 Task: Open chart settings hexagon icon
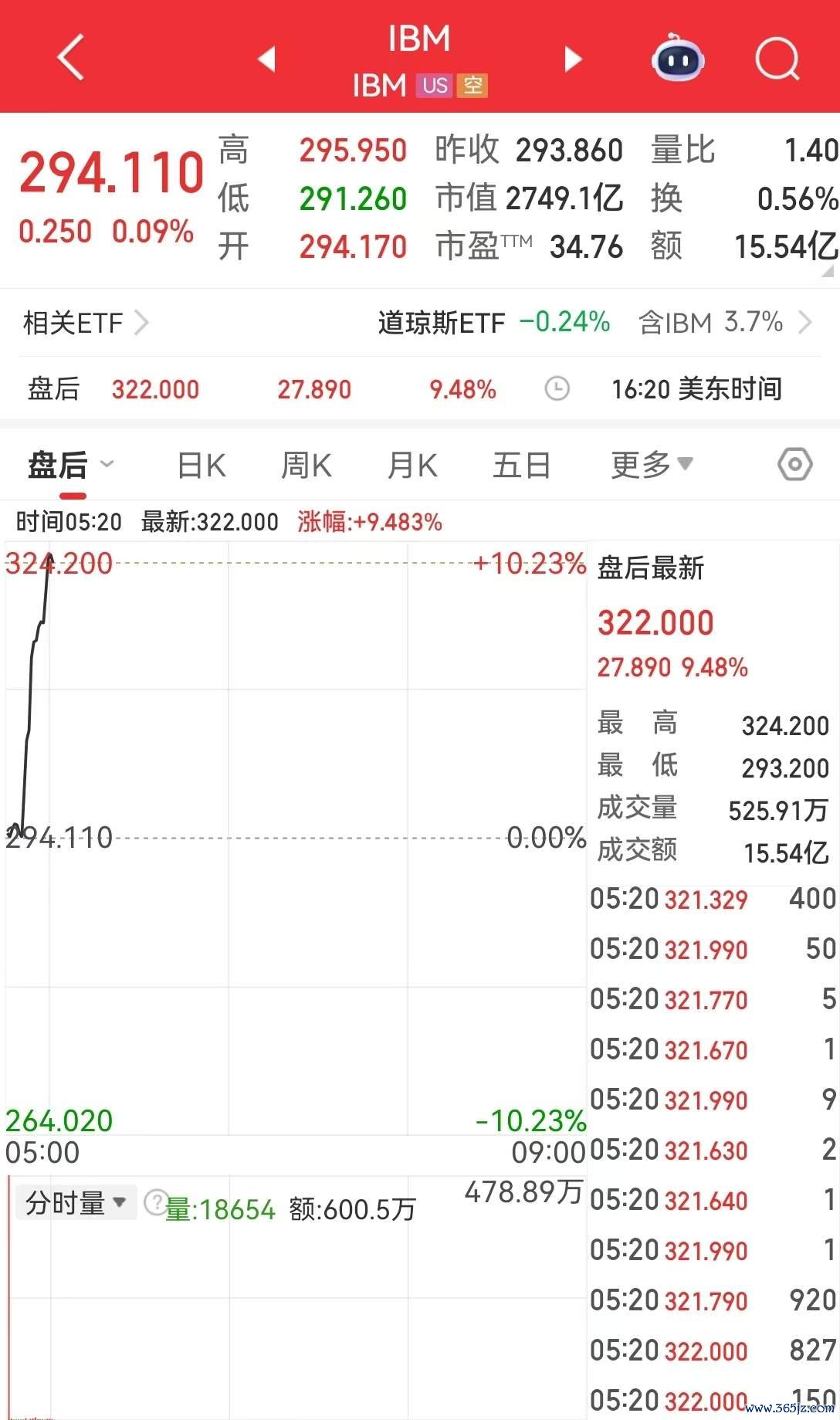tap(794, 465)
